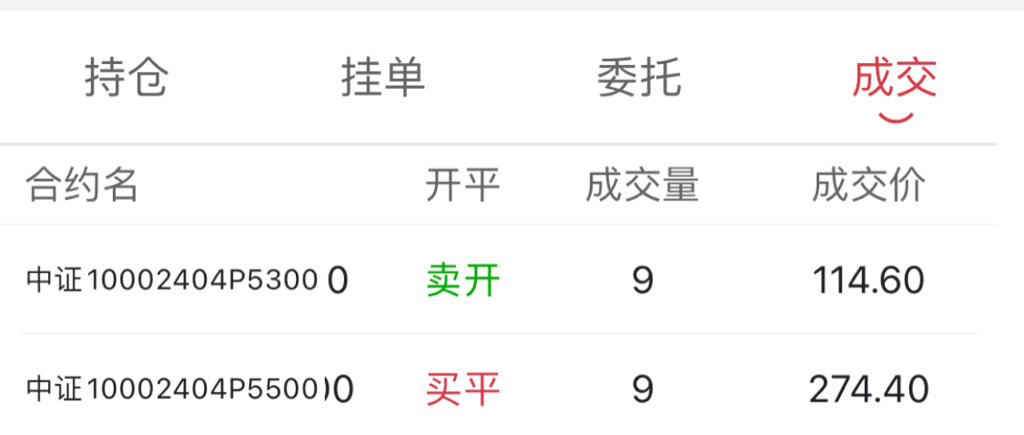The image size is (1024, 435).
Task: Switch to the 挂单 tab
Action: click(383, 78)
